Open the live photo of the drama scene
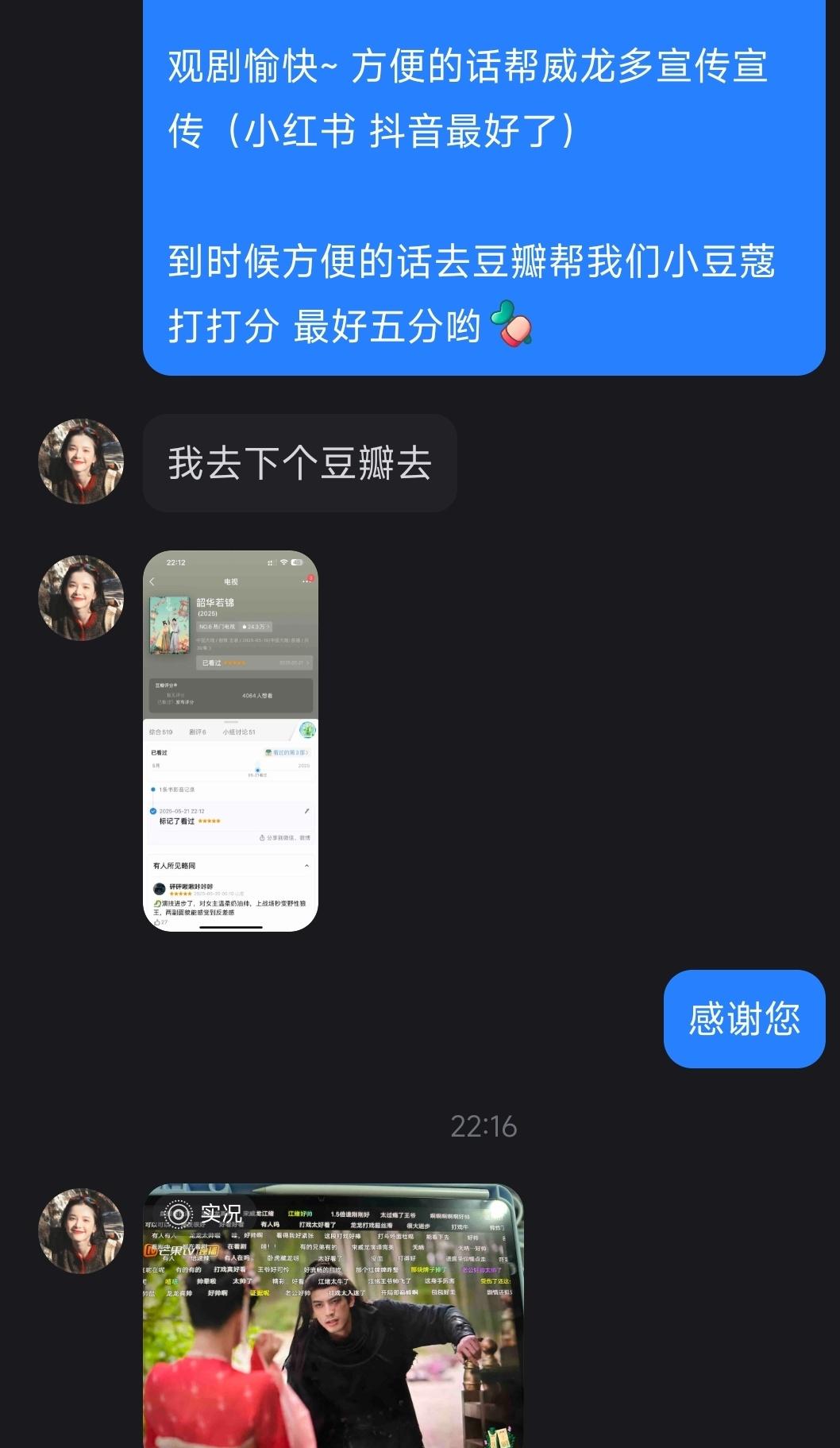This screenshot has height=1448, width=840. pyautogui.click(x=333, y=1315)
